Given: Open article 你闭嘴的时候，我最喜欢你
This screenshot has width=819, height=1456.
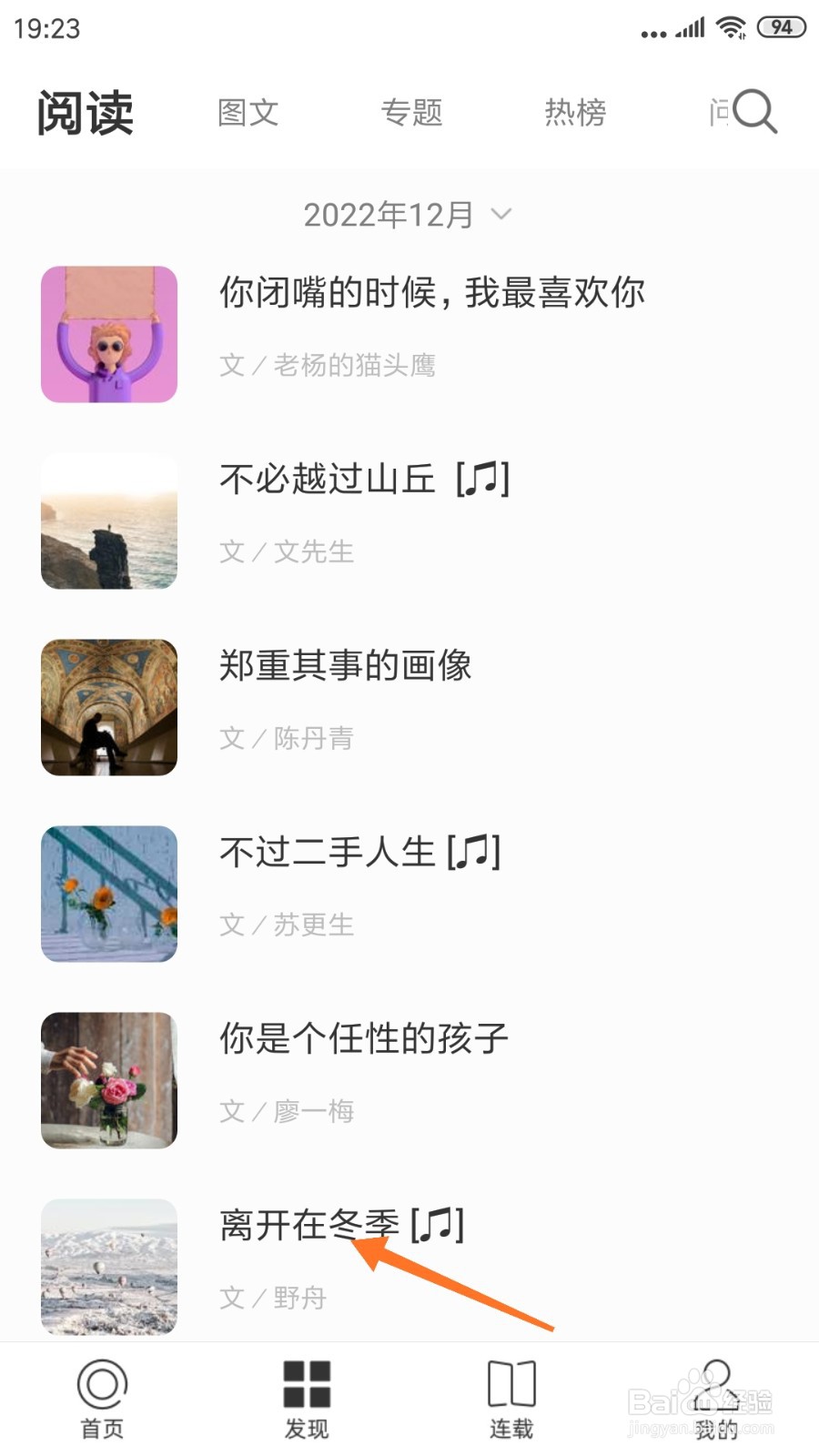Looking at the screenshot, I should click(432, 291).
